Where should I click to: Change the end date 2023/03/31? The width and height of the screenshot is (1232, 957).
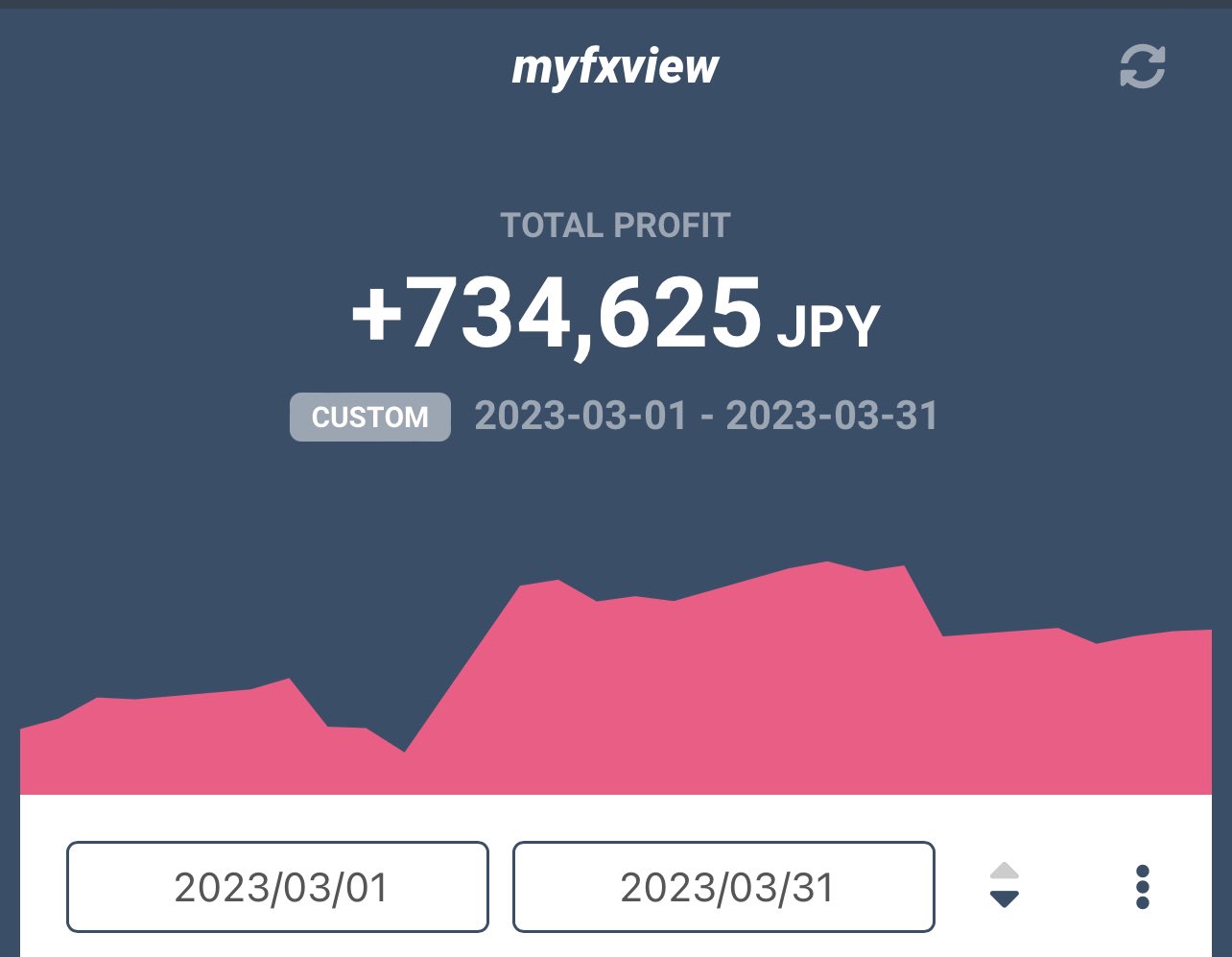pyautogui.click(x=724, y=887)
